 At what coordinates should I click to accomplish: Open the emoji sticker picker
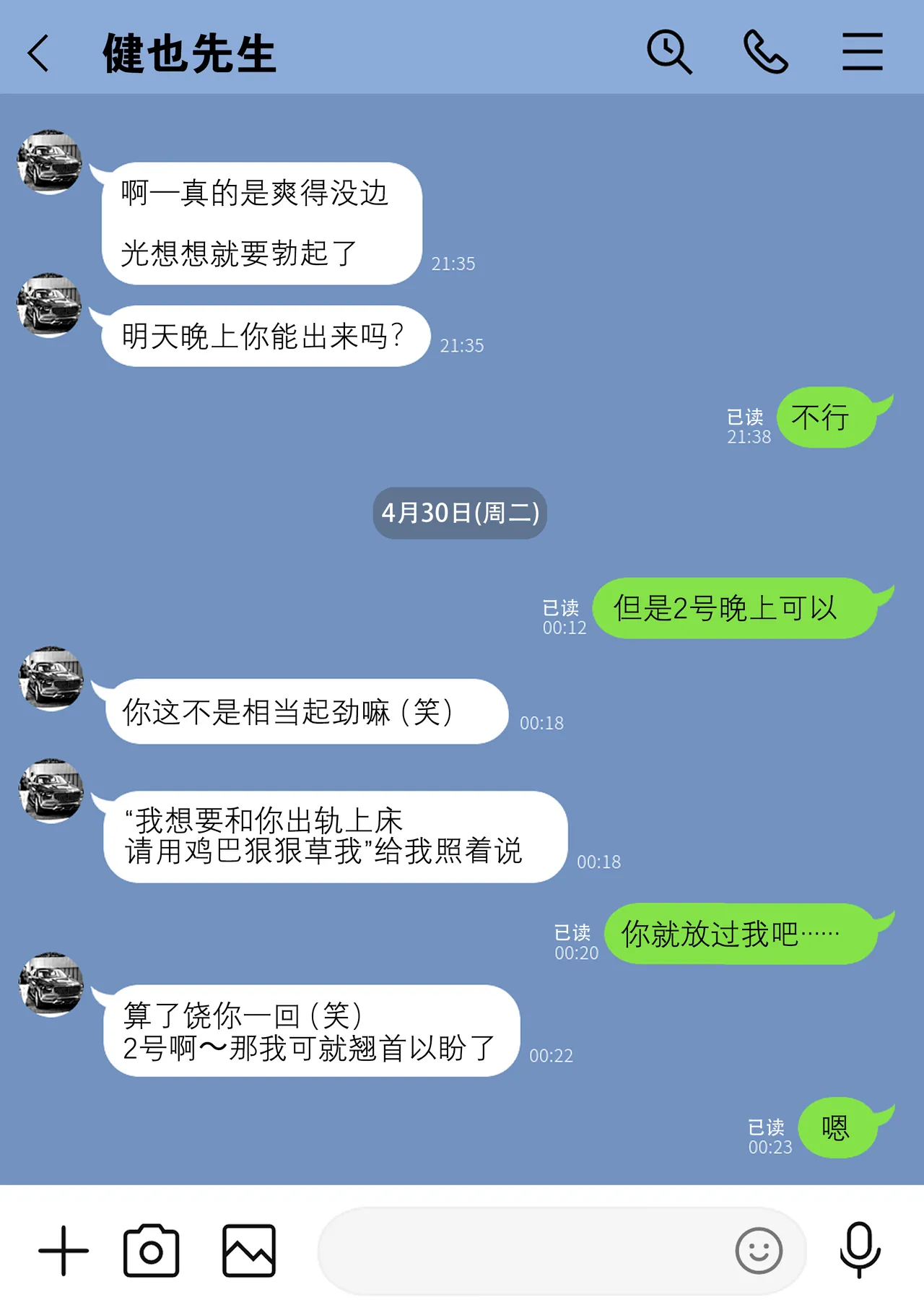click(759, 1250)
